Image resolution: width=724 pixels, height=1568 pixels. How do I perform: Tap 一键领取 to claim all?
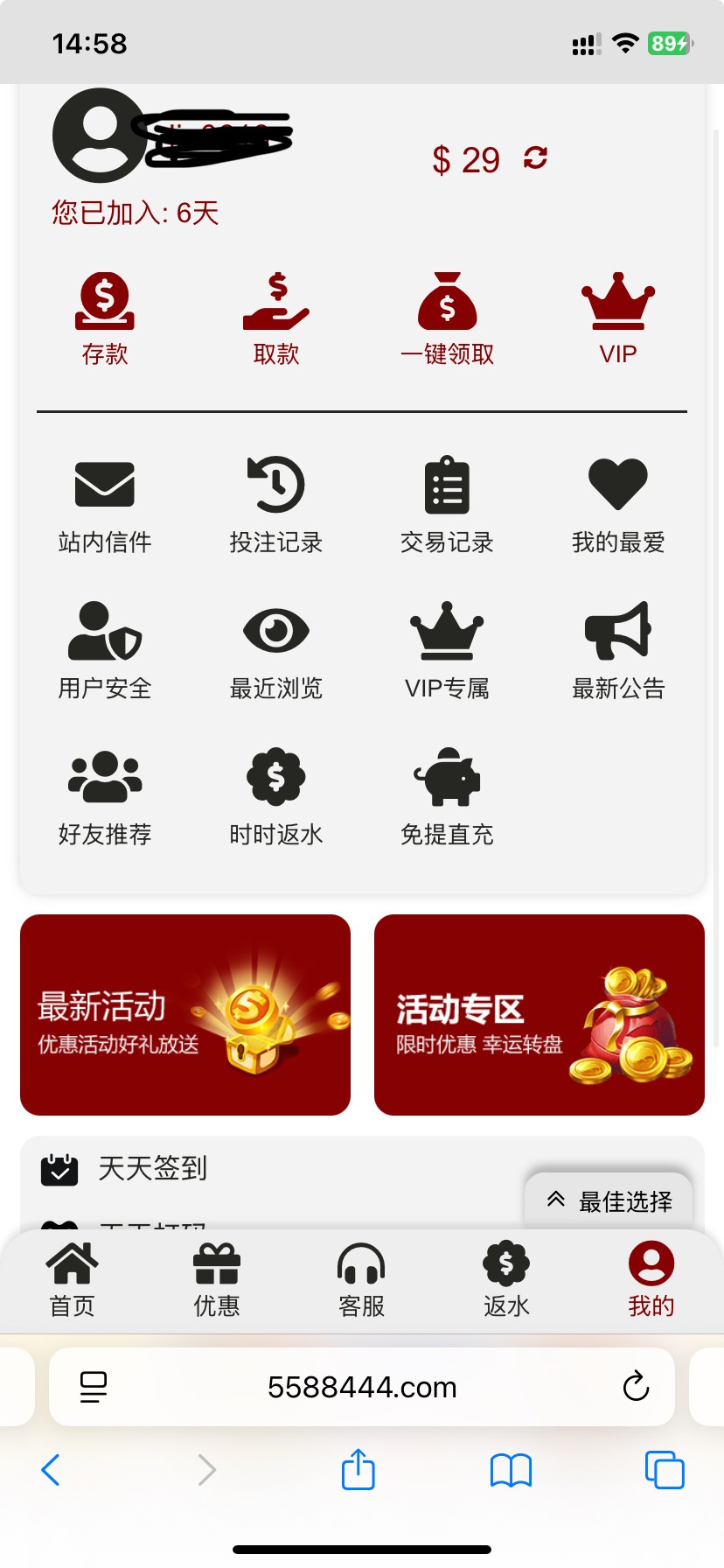(x=447, y=317)
